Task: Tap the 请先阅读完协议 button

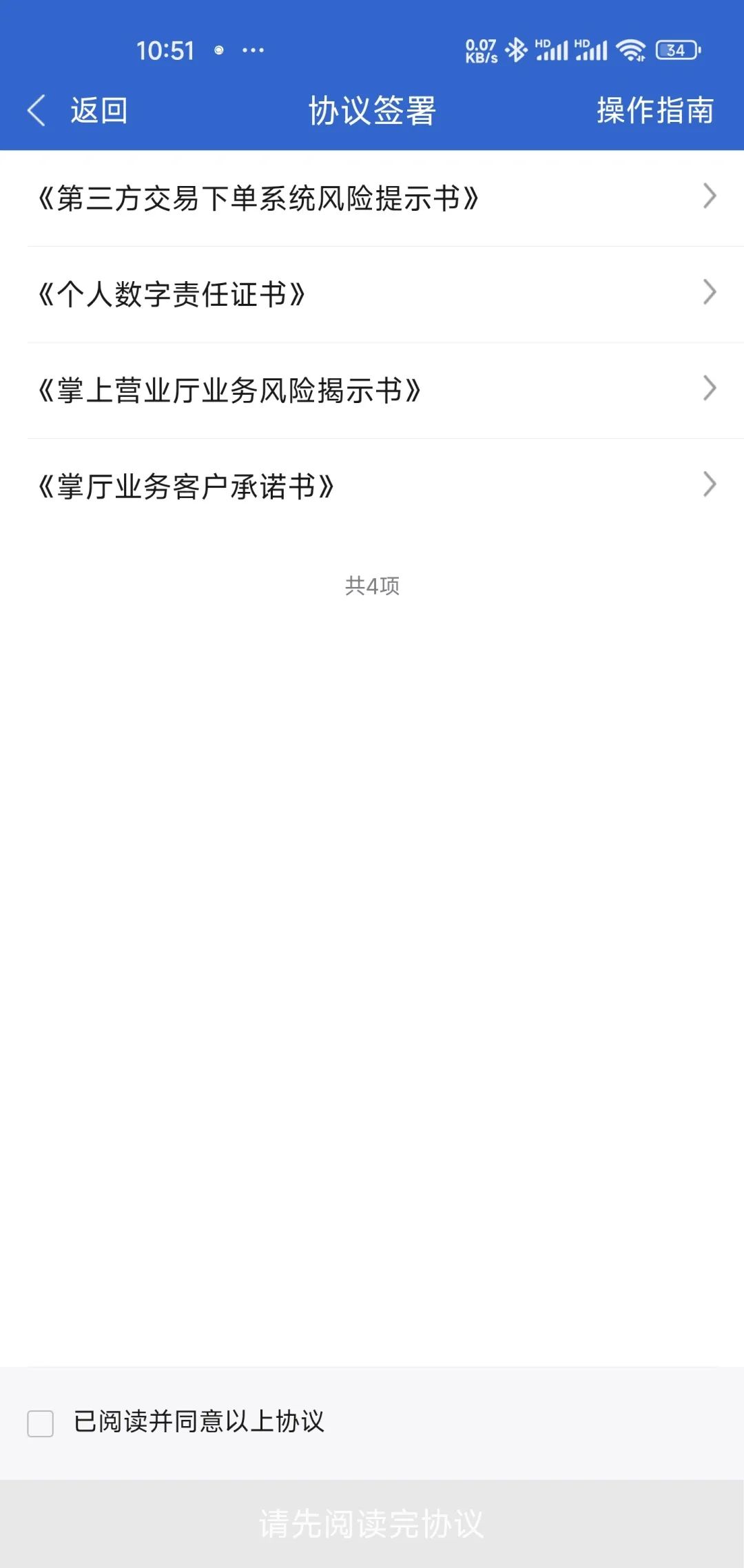Action: (372, 1524)
